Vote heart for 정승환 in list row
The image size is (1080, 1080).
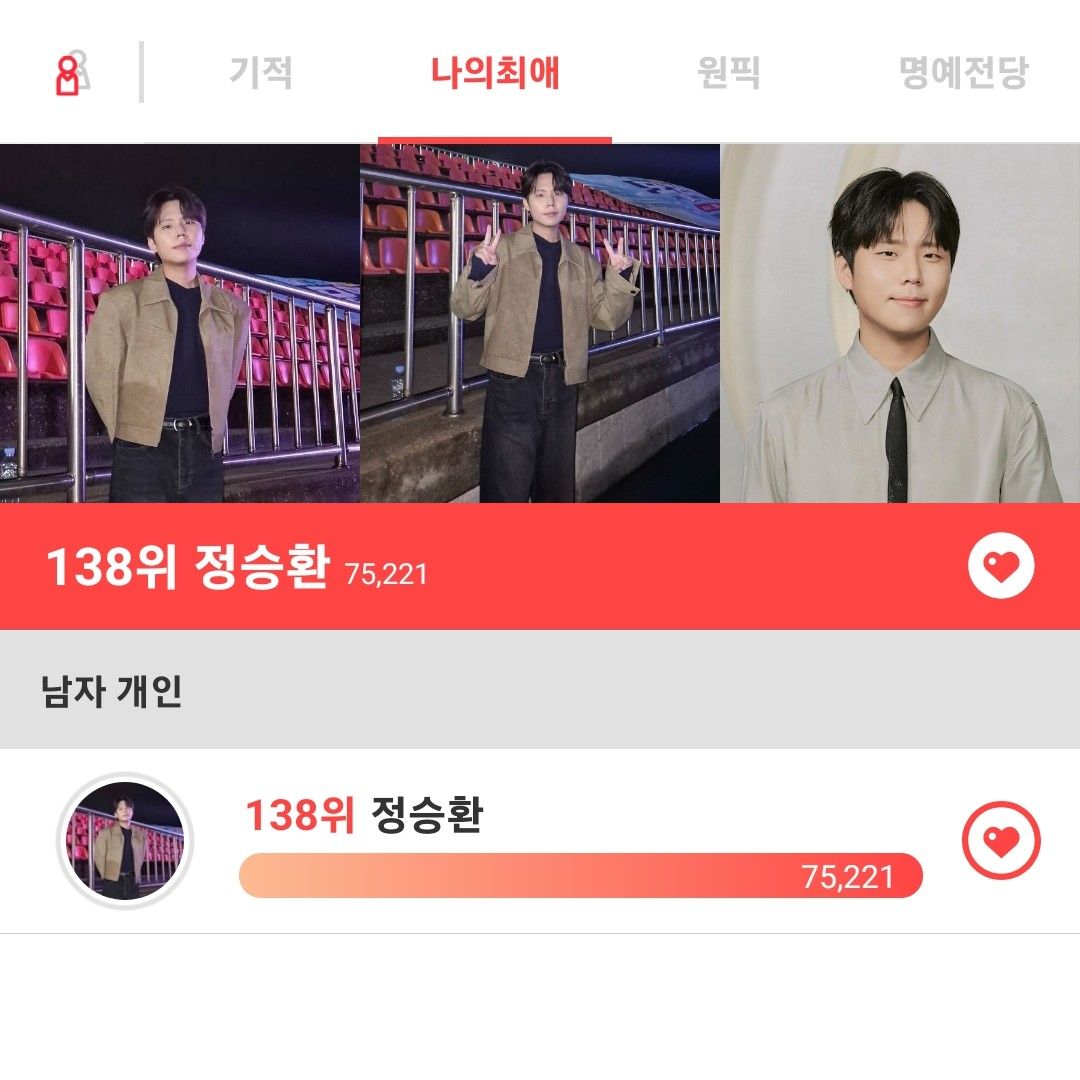(1001, 842)
